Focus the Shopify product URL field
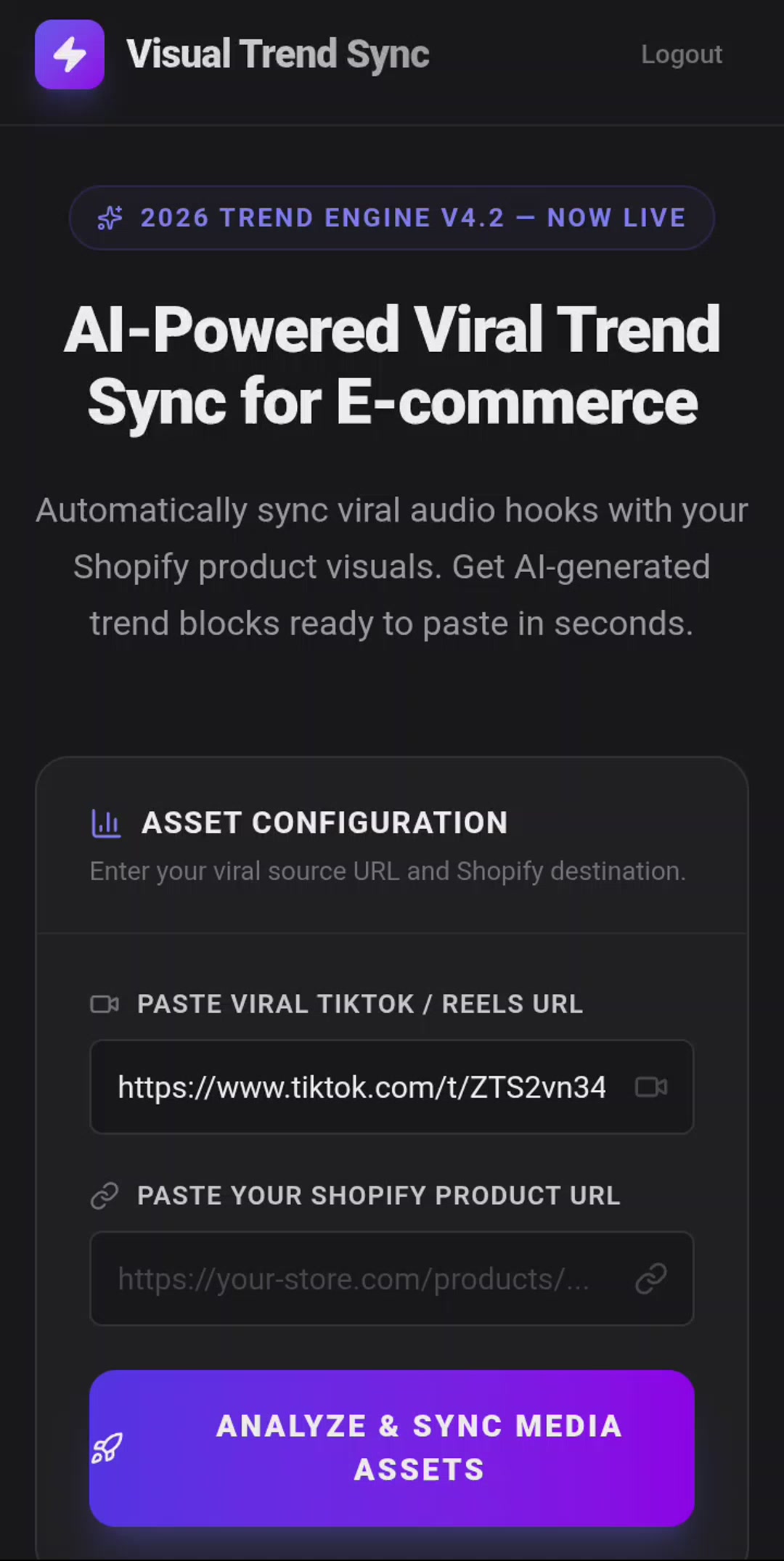 pos(392,1279)
